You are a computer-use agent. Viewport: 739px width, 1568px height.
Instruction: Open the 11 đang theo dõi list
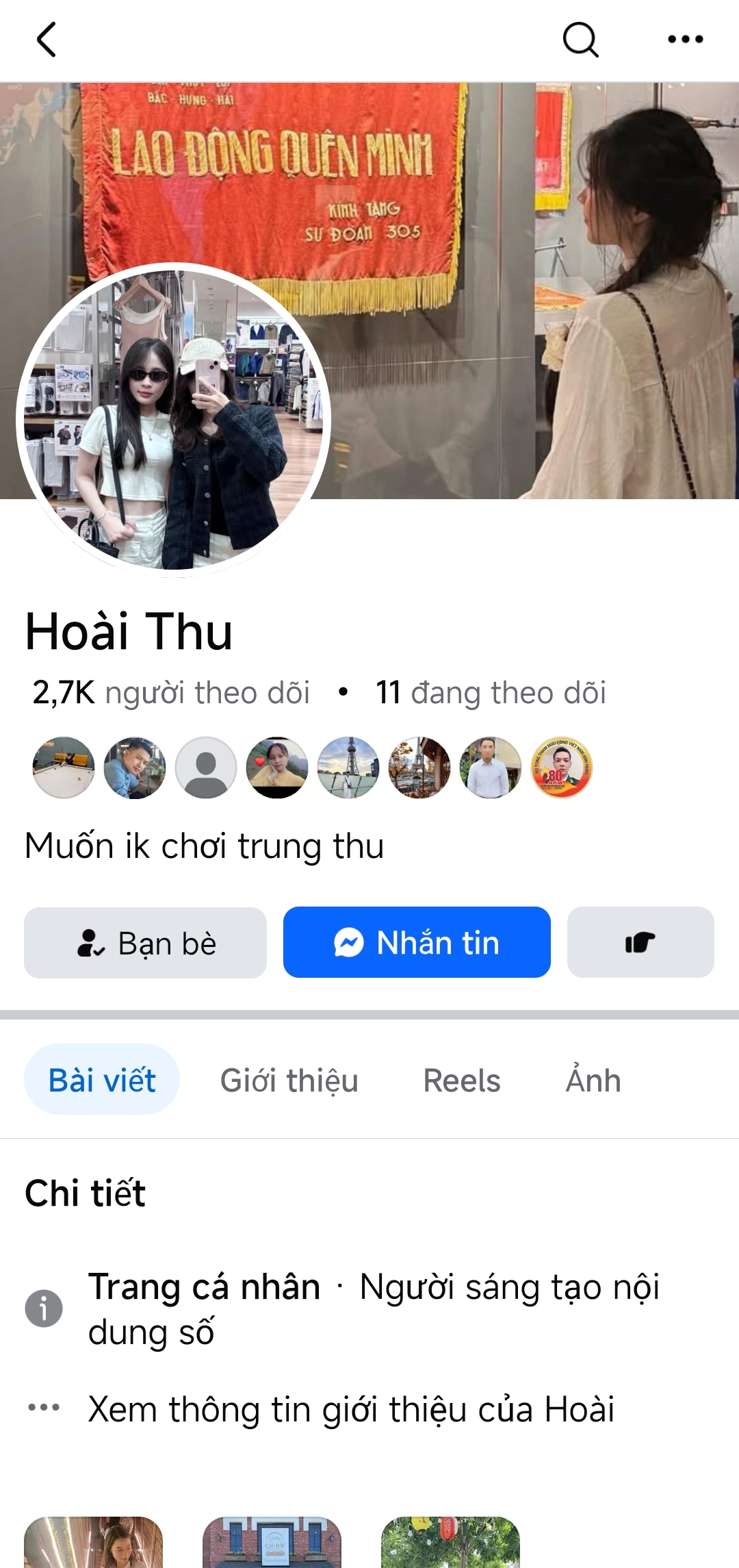point(490,692)
